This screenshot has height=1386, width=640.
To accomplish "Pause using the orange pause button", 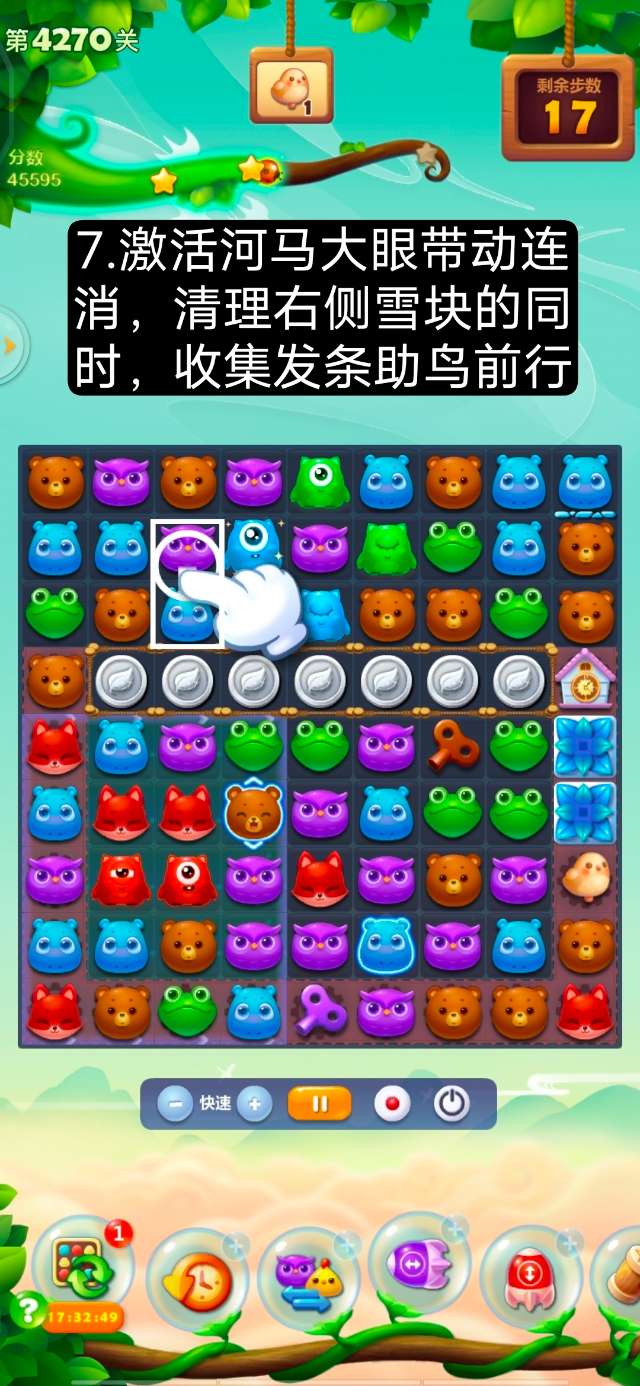I will pos(320,1104).
